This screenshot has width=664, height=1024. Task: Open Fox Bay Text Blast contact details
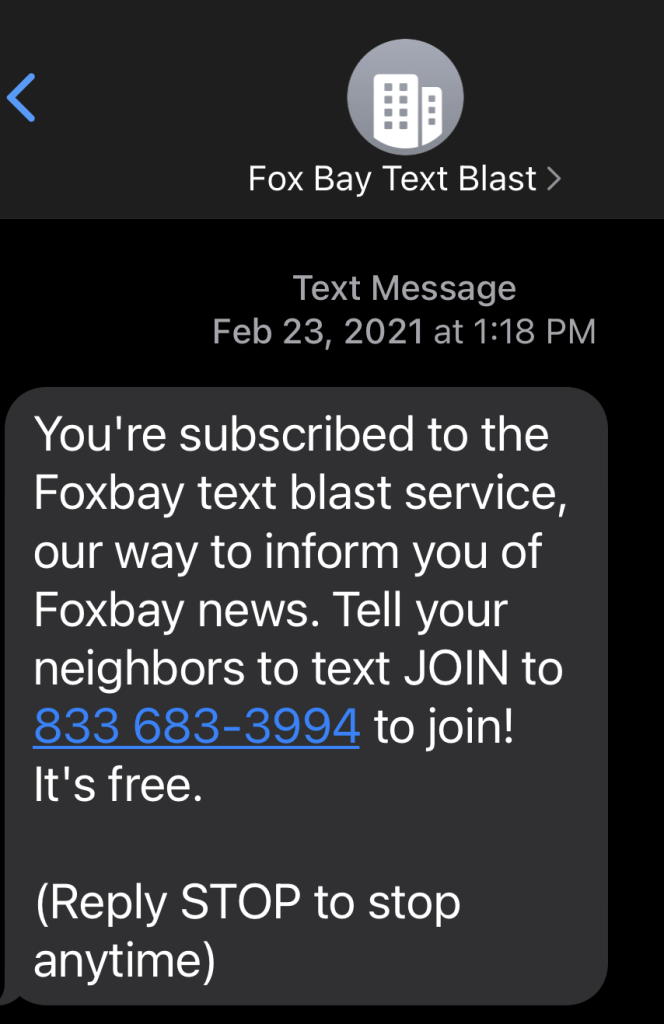(404, 179)
